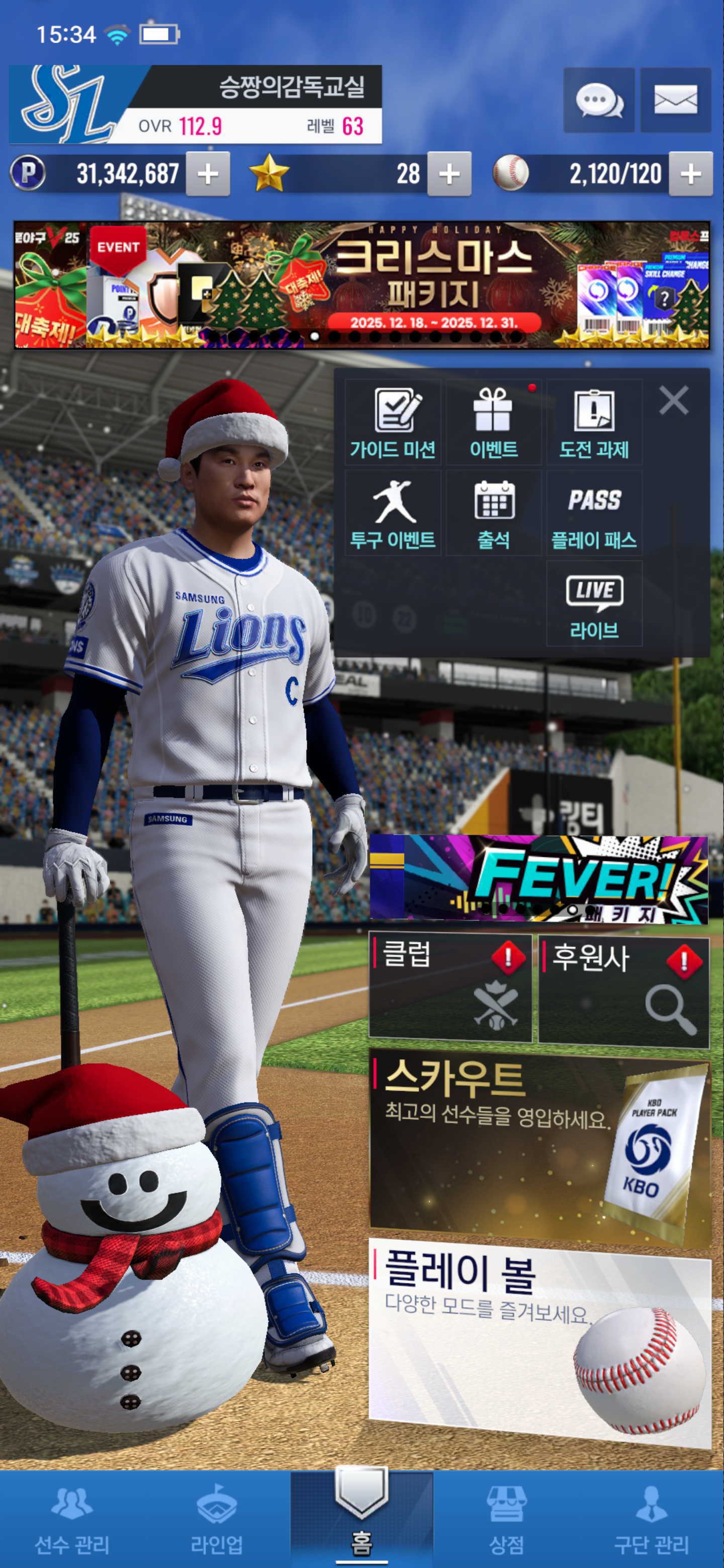Add more points with the plus button

pyautogui.click(x=208, y=174)
